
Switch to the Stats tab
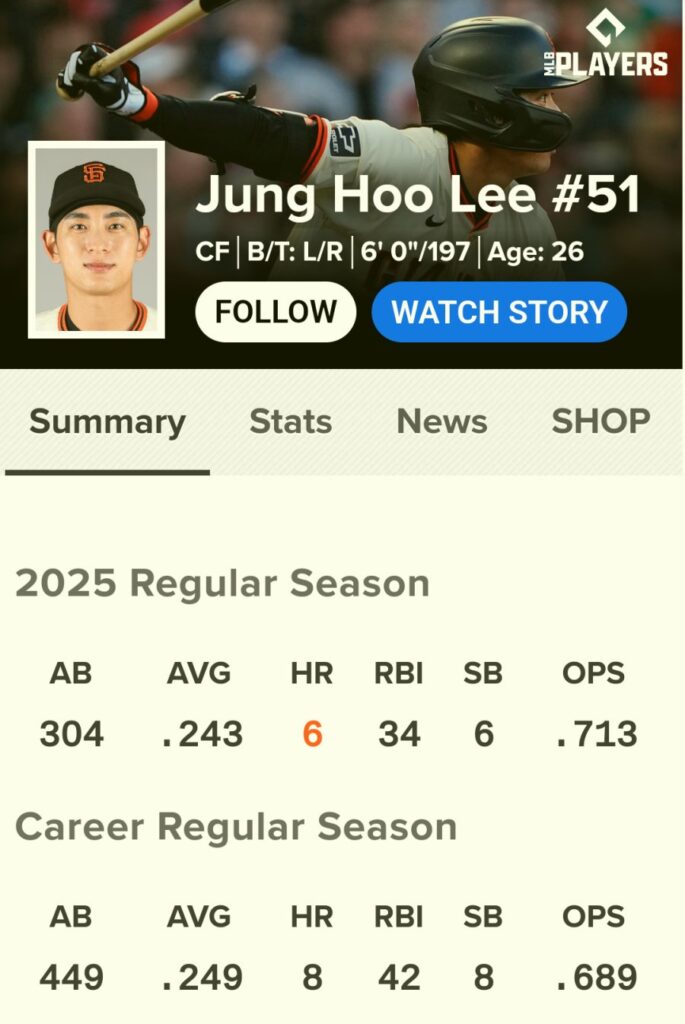tap(290, 422)
